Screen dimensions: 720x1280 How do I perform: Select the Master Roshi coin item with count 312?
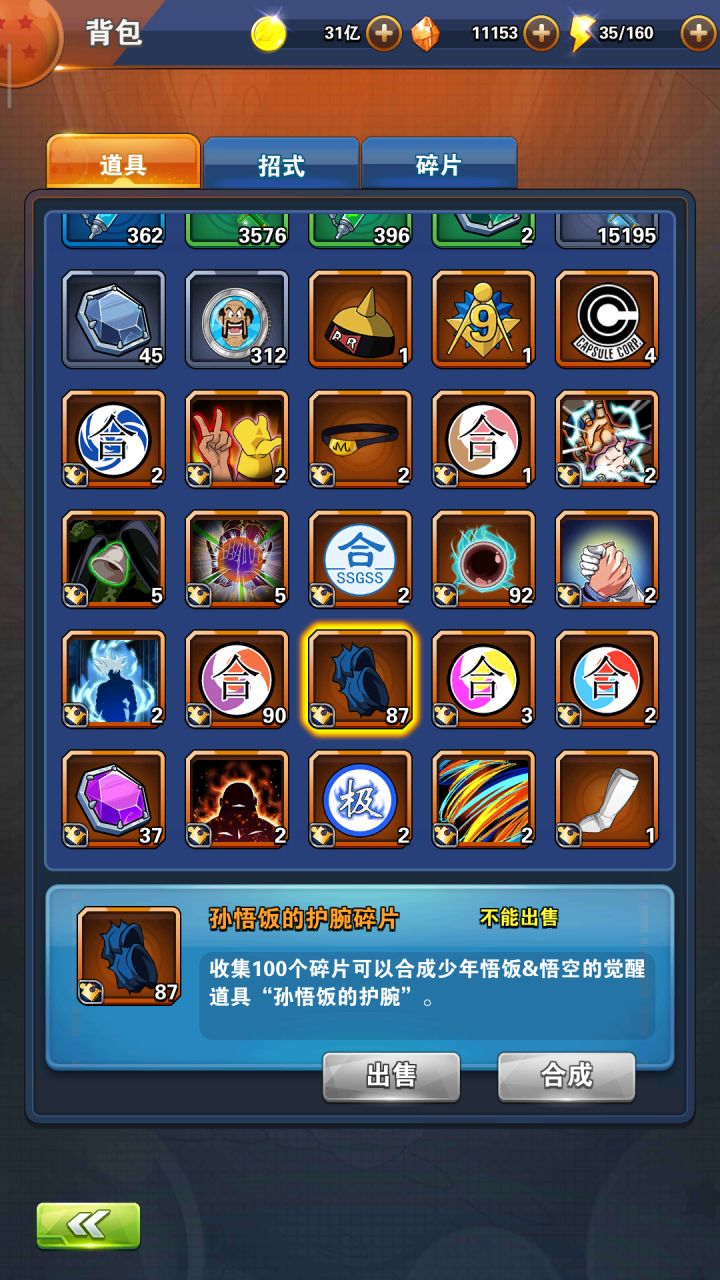[236, 318]
